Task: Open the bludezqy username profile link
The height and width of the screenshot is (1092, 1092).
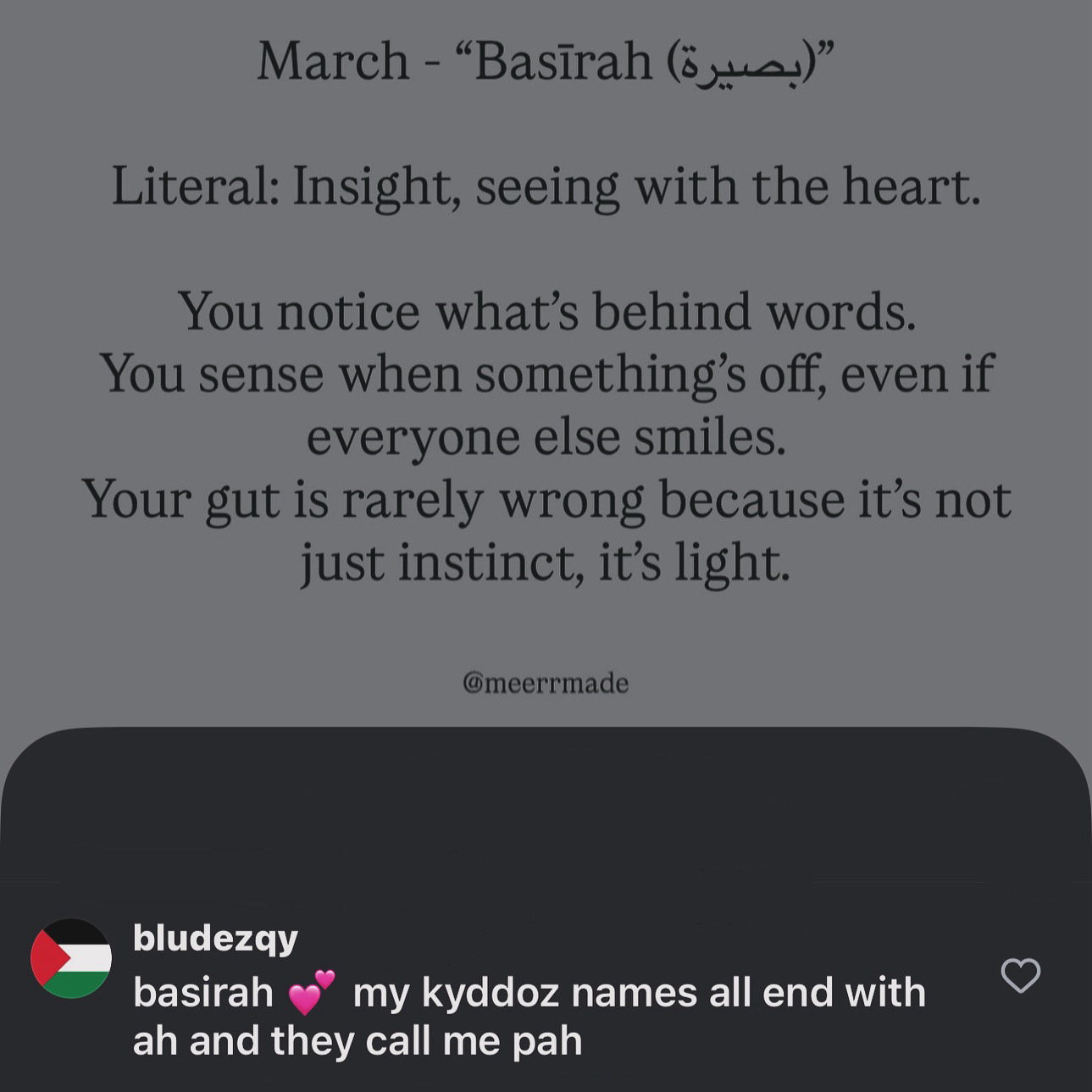Action: point(215,938)
